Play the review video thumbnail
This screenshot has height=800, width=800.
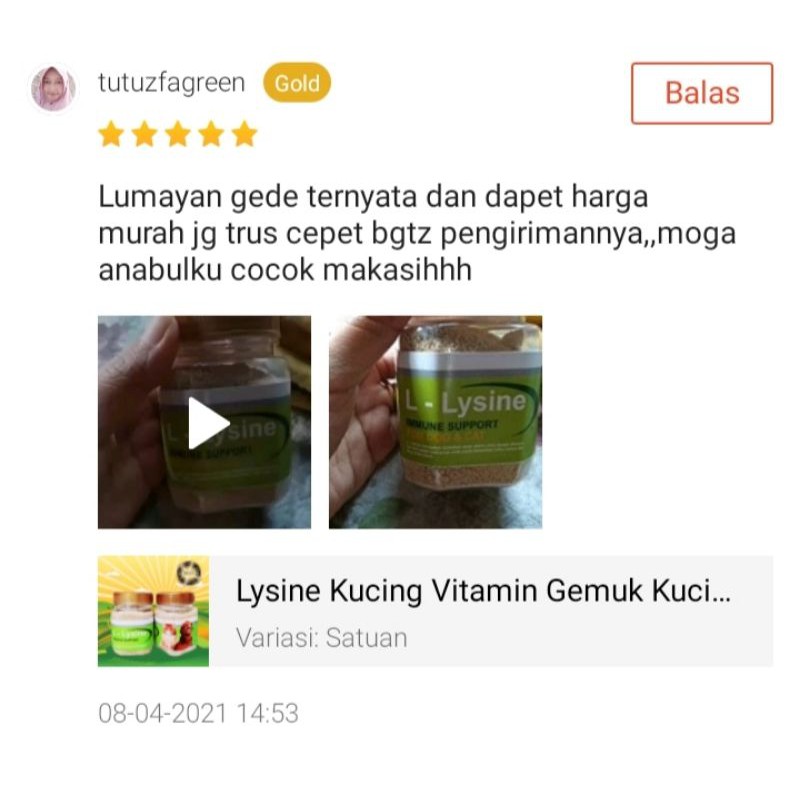pyautogui.click(x=204, y=422)
